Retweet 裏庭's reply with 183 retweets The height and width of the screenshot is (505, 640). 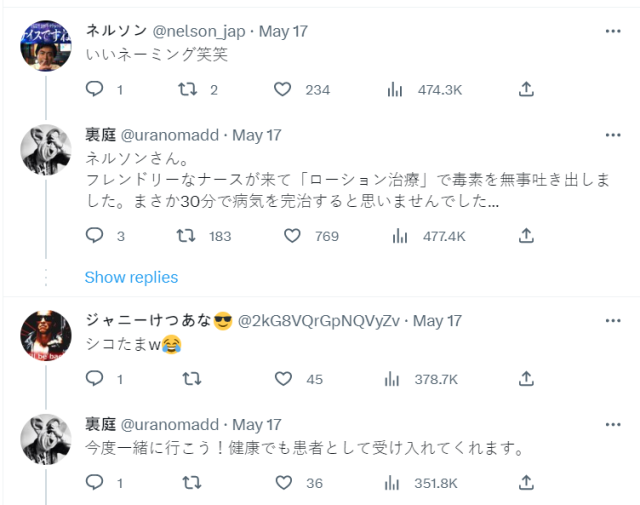(x=186, y=236)
